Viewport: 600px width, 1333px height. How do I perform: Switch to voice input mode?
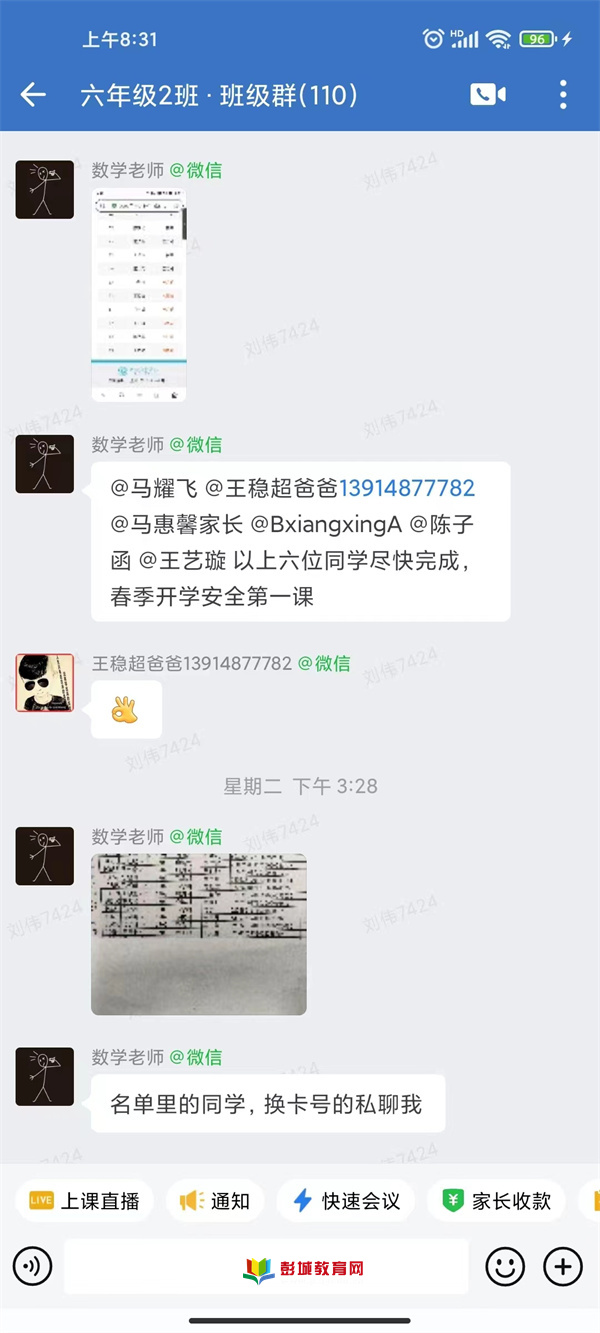pos(33,1267)
